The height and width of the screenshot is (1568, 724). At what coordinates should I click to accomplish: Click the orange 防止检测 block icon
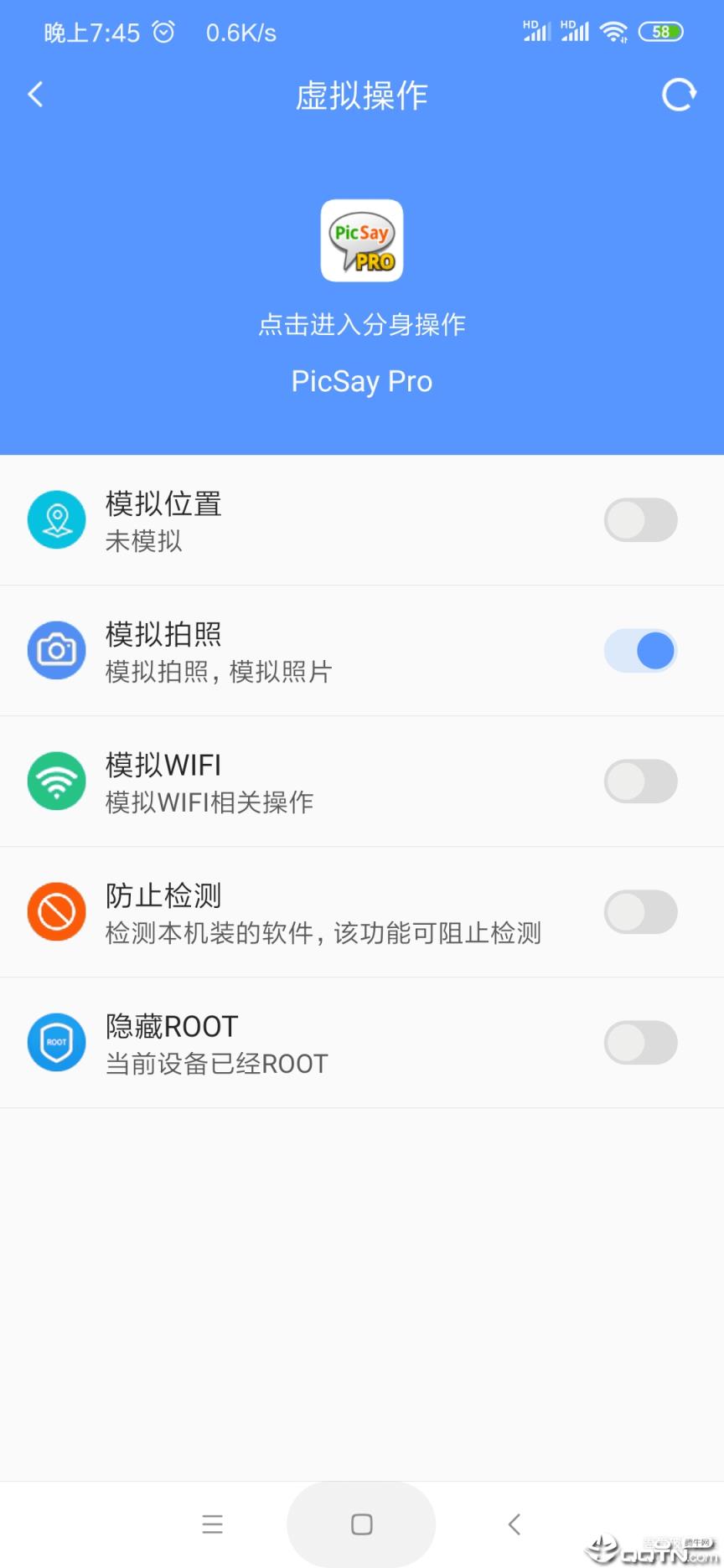tap(56, 911)
